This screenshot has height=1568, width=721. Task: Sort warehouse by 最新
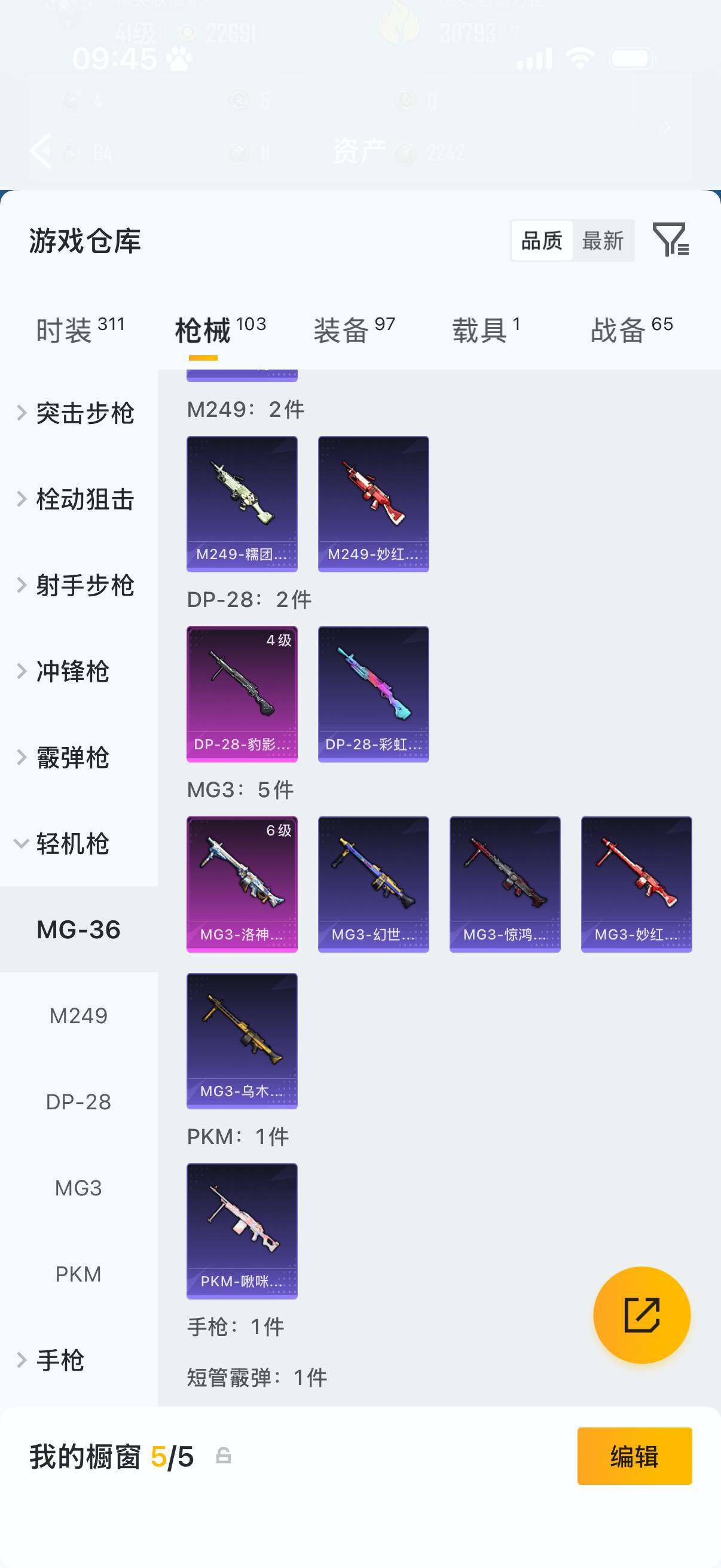click(603, 241)
